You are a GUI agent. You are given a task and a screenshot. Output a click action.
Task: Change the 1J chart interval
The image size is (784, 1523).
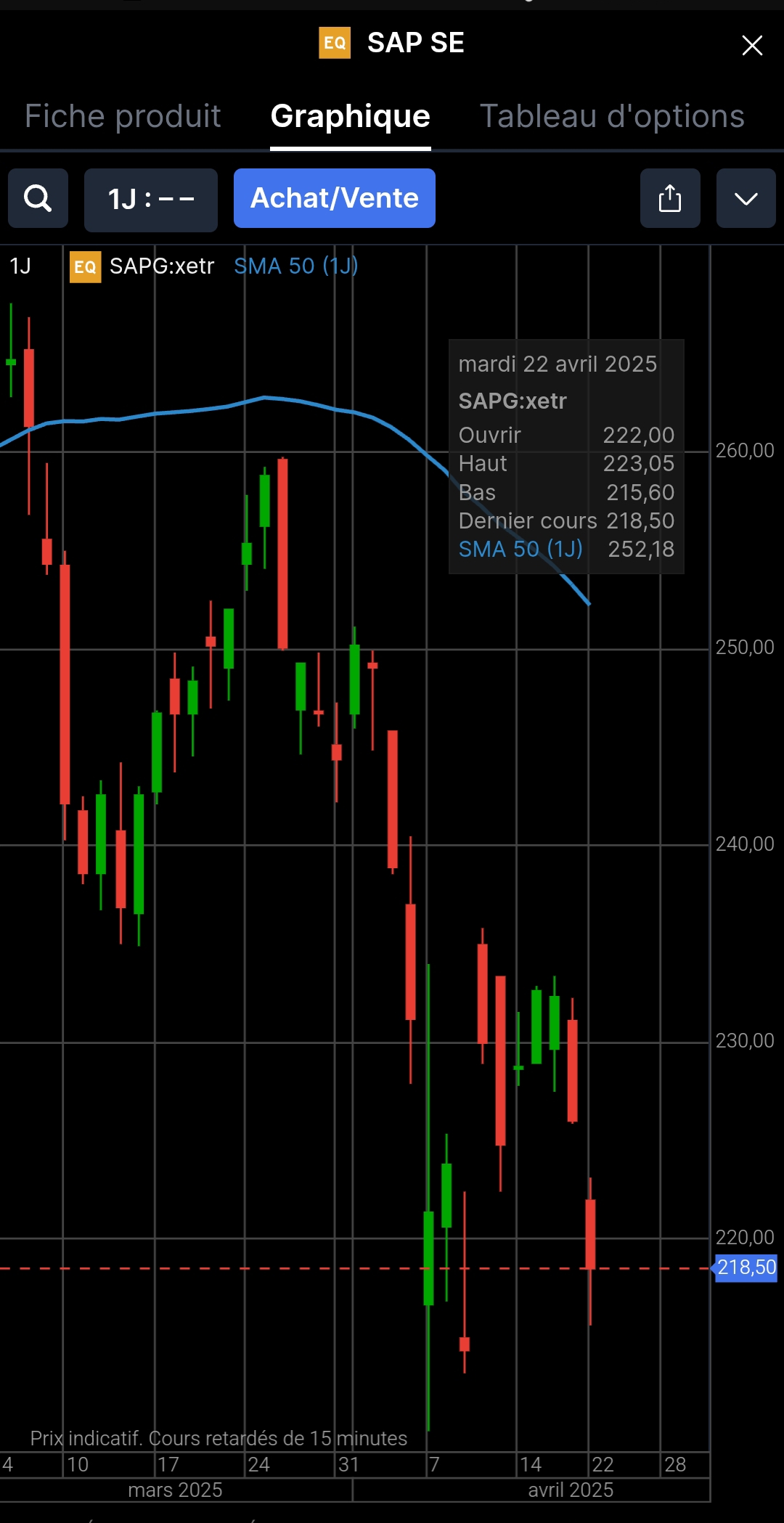coord(151,200)
